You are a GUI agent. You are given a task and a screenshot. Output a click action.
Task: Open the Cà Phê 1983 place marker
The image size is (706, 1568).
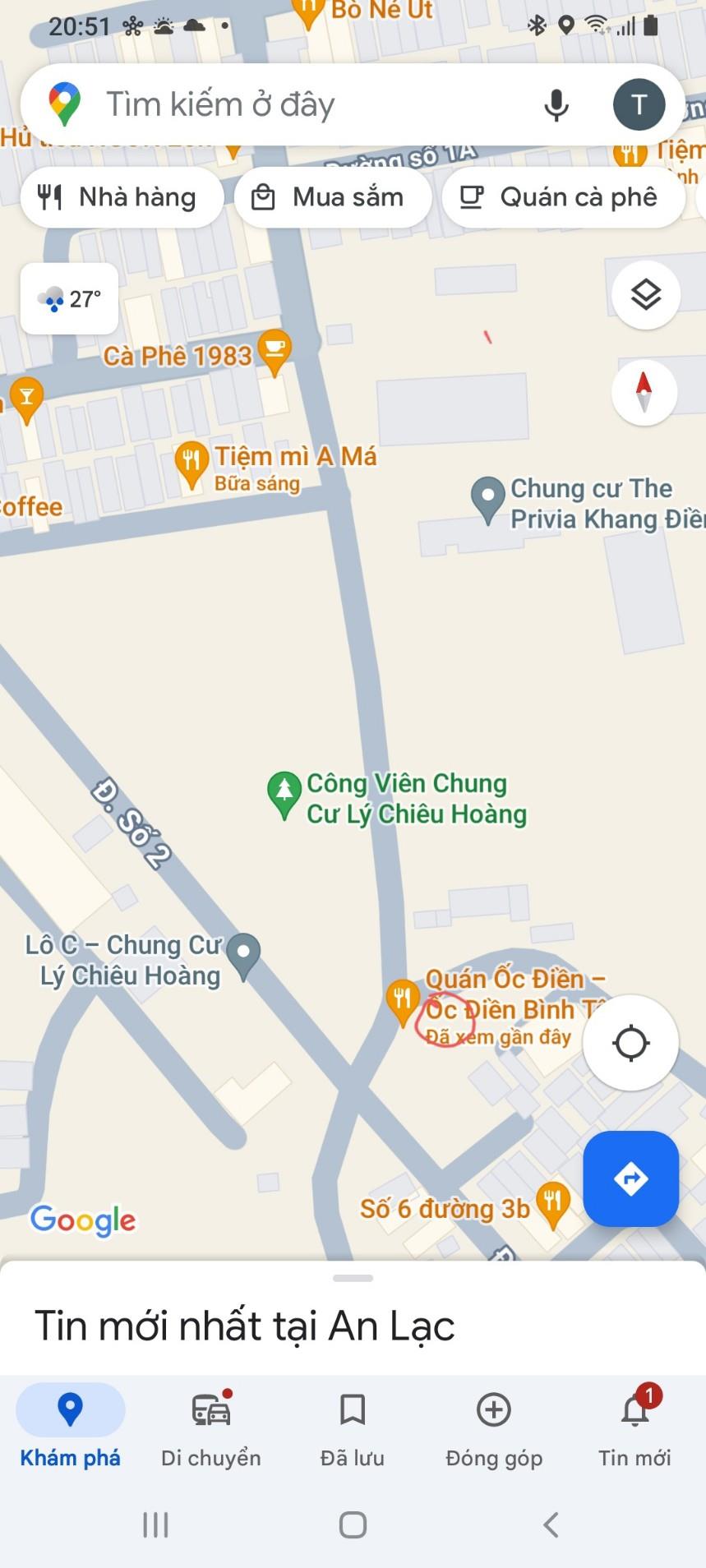pyautogui.click(x=274, y=351)
